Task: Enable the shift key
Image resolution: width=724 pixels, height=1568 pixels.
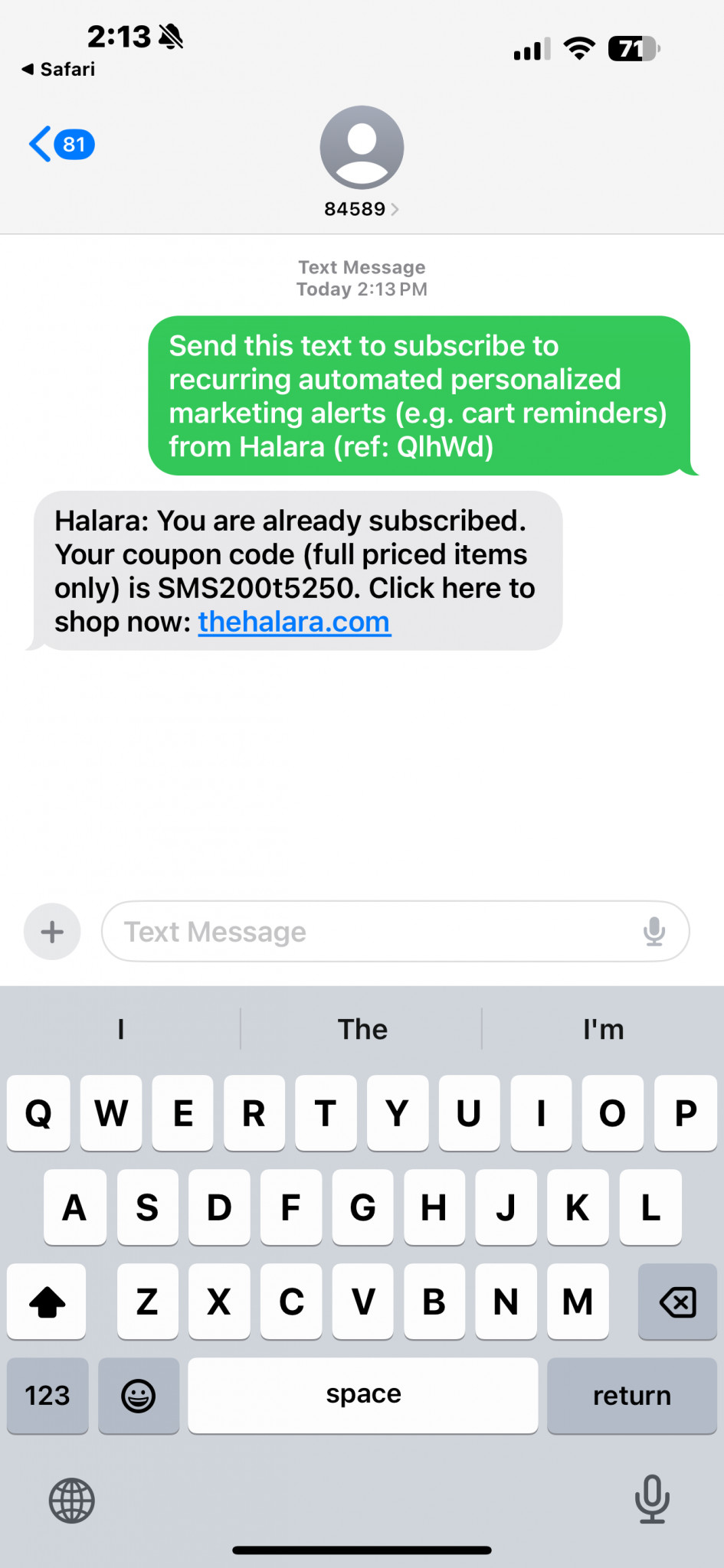Action: click(x=47, y=1302)
